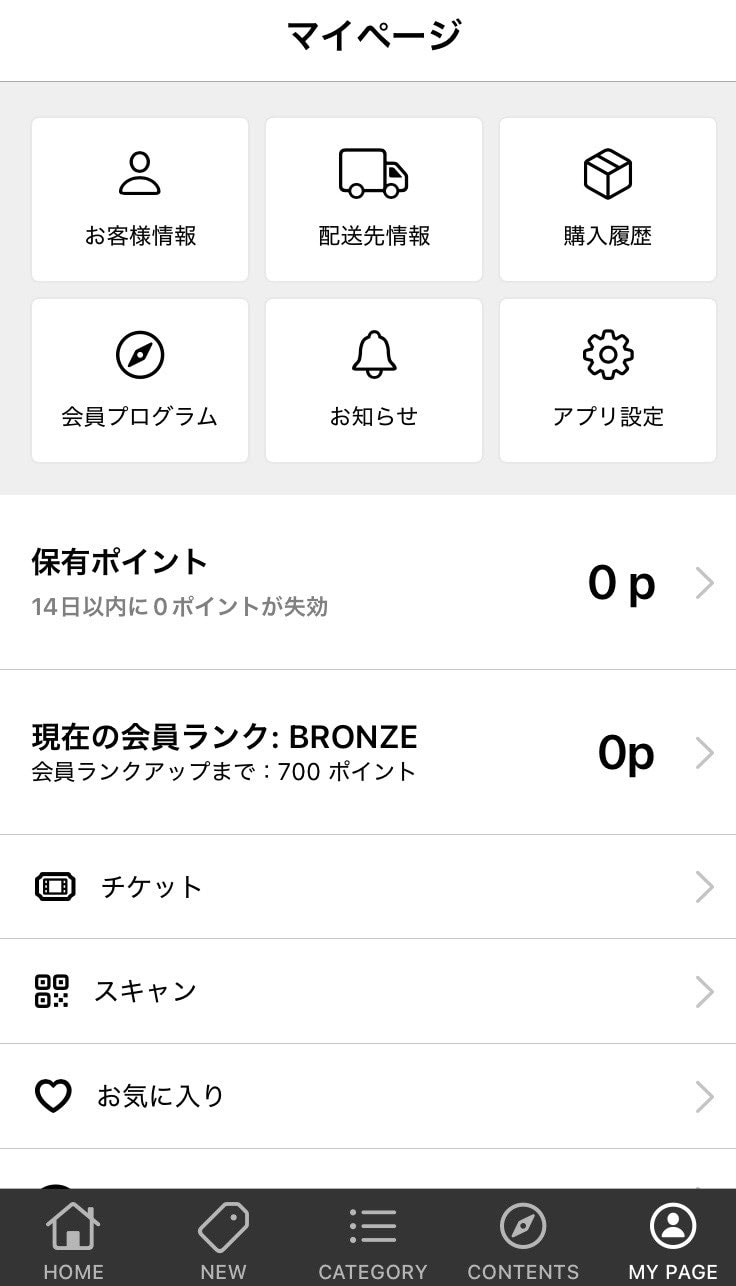View 購入履歴 purchase history
This screenshot has height=1286, width=736.
pyautogui.click(x=607, y=198)
